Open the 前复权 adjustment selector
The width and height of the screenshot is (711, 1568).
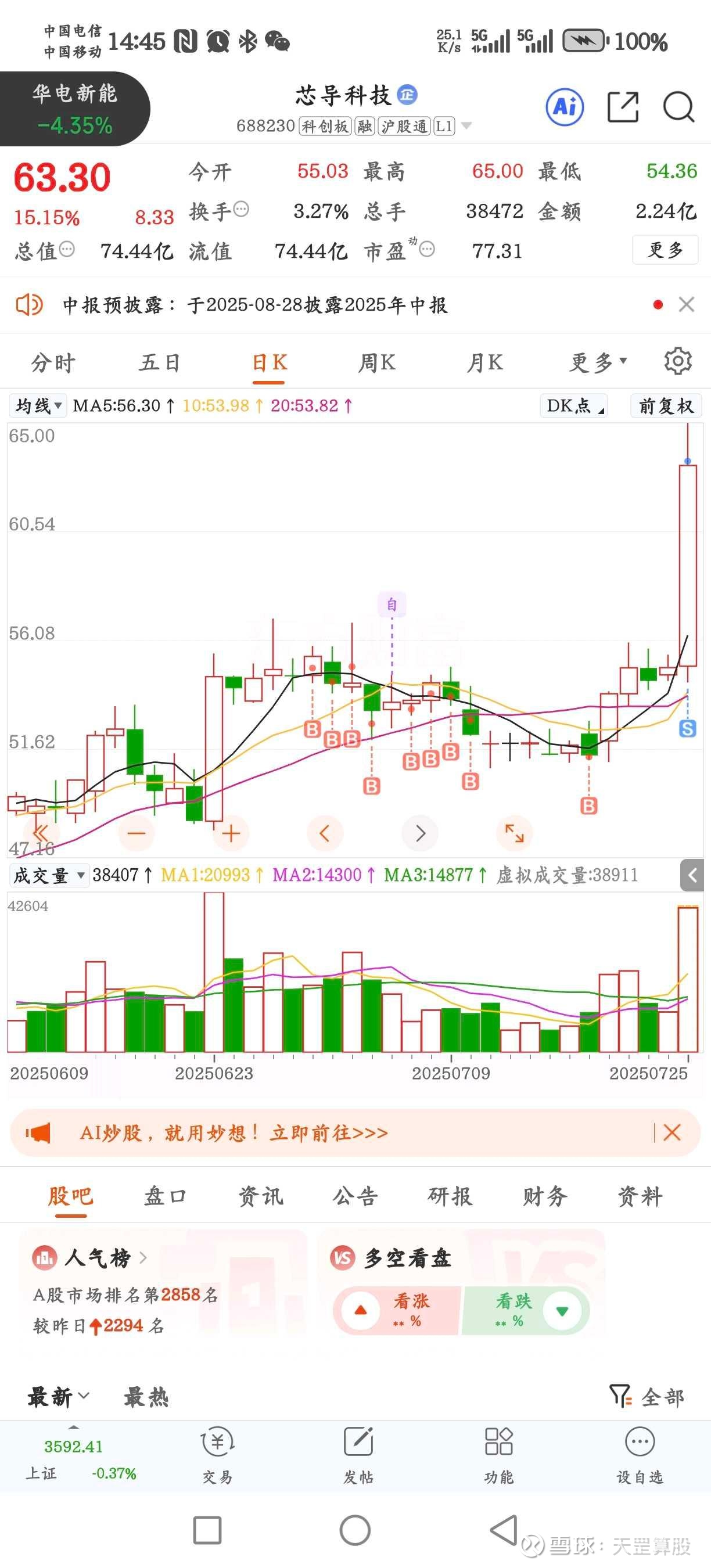[665, 406]
